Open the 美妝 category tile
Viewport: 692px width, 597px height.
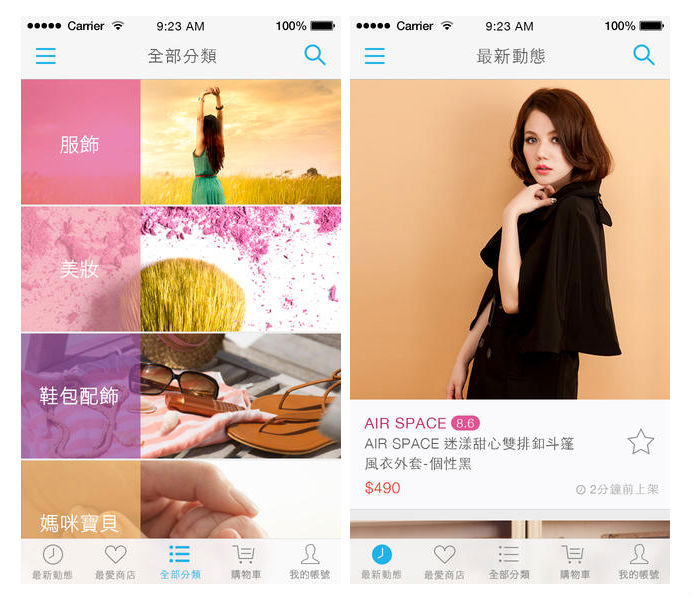[x=181, y=269]
